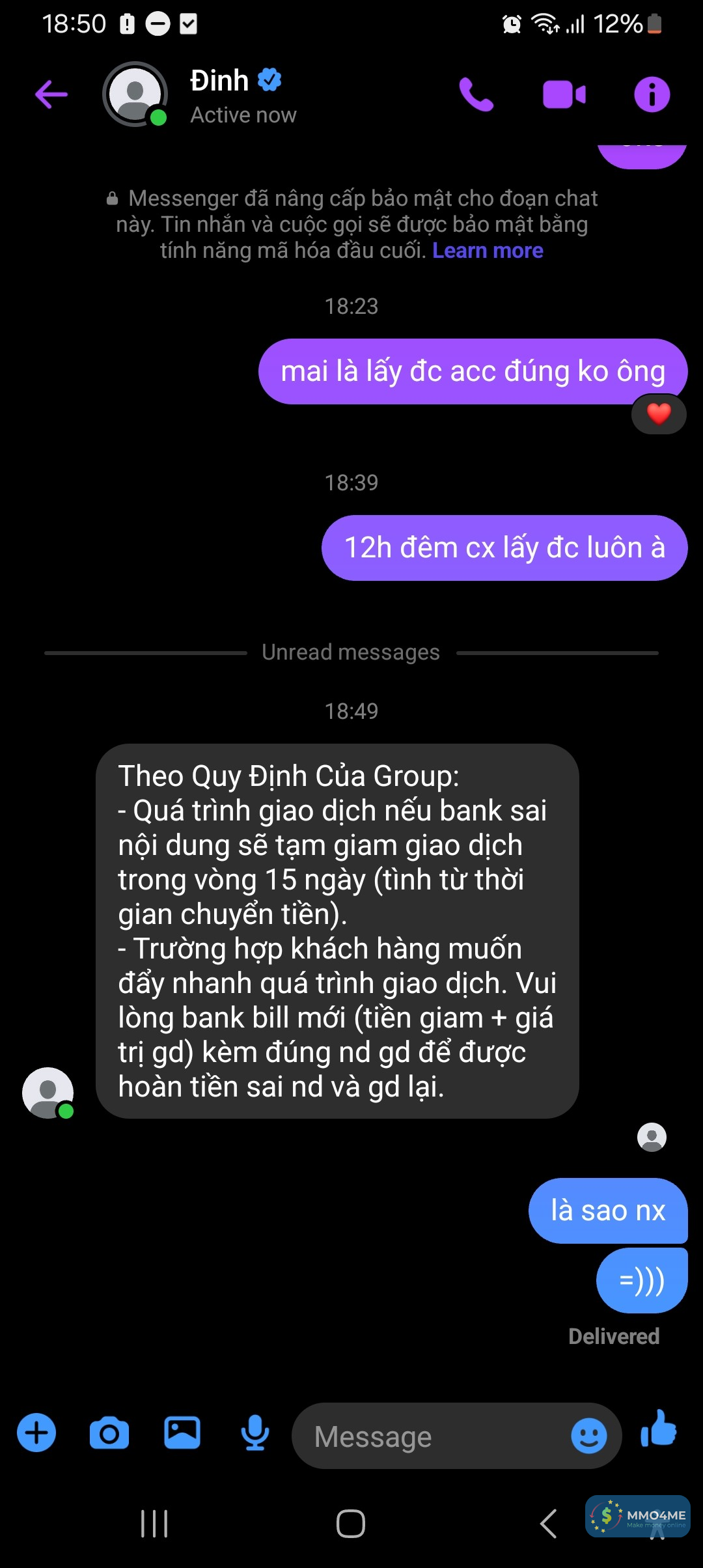View the heart reaction on the message
This screenshot has height=1568, width=703.
pyautogui.click(x=659, y=413)
